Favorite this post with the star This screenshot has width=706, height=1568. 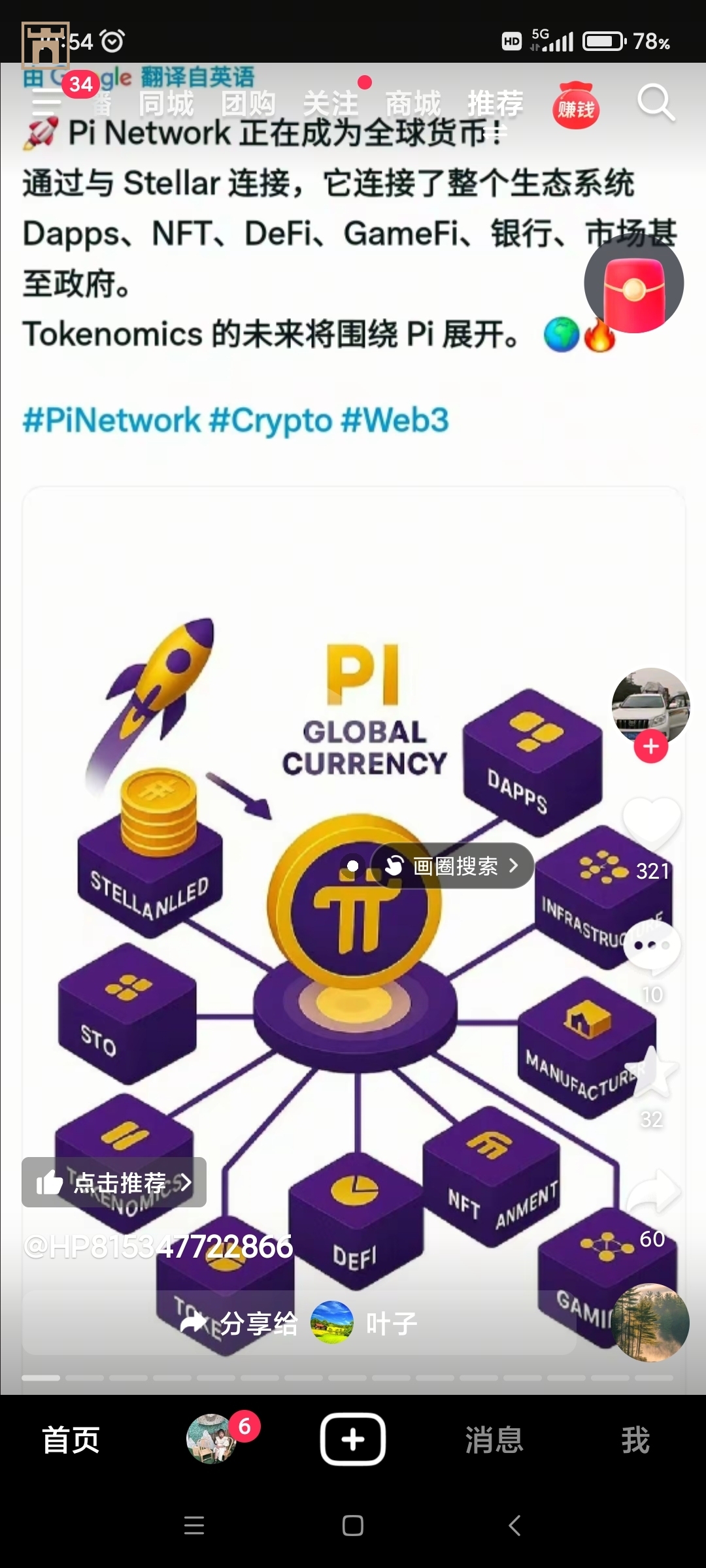pos(652,1073)
